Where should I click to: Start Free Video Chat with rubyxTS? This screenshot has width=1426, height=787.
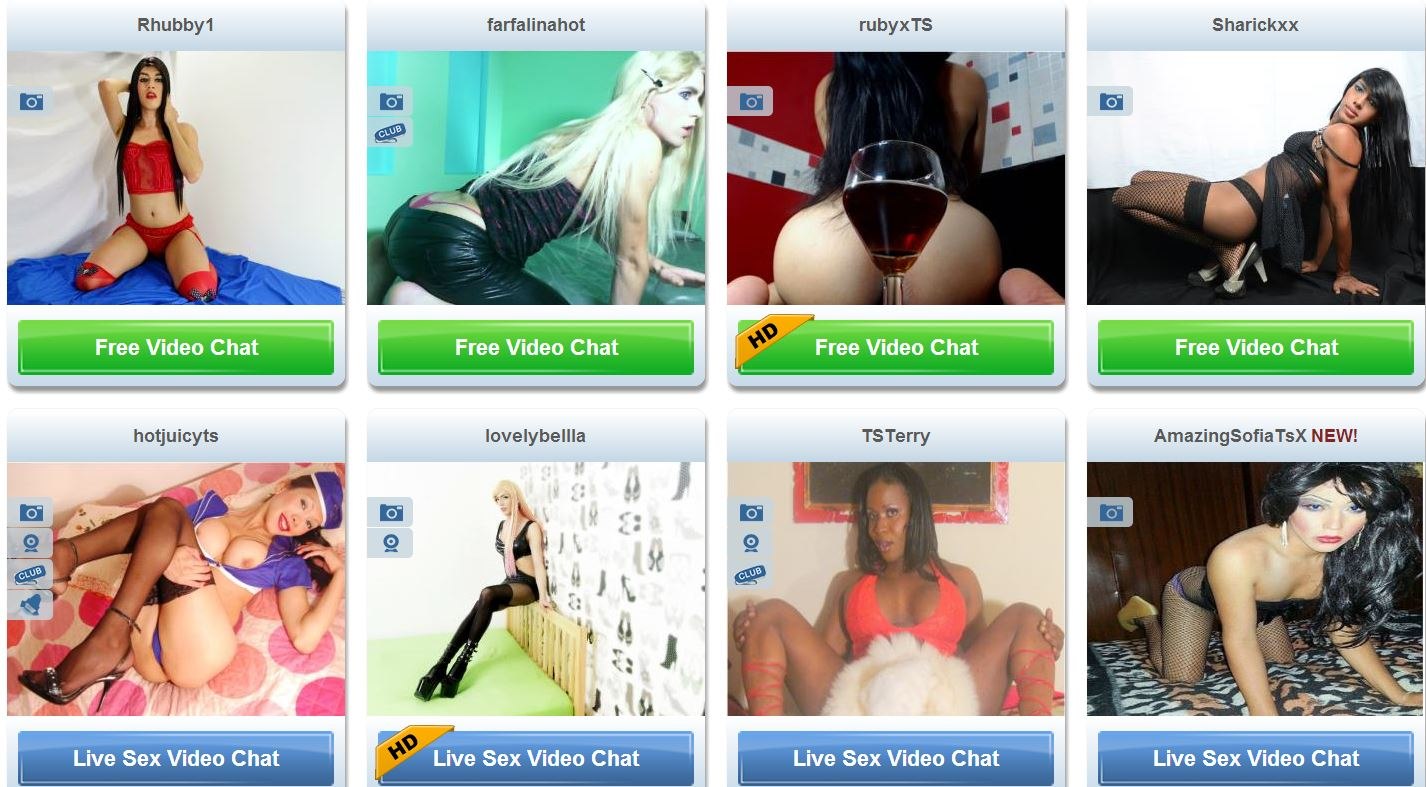pyautogui.click(x=896, y=348)
